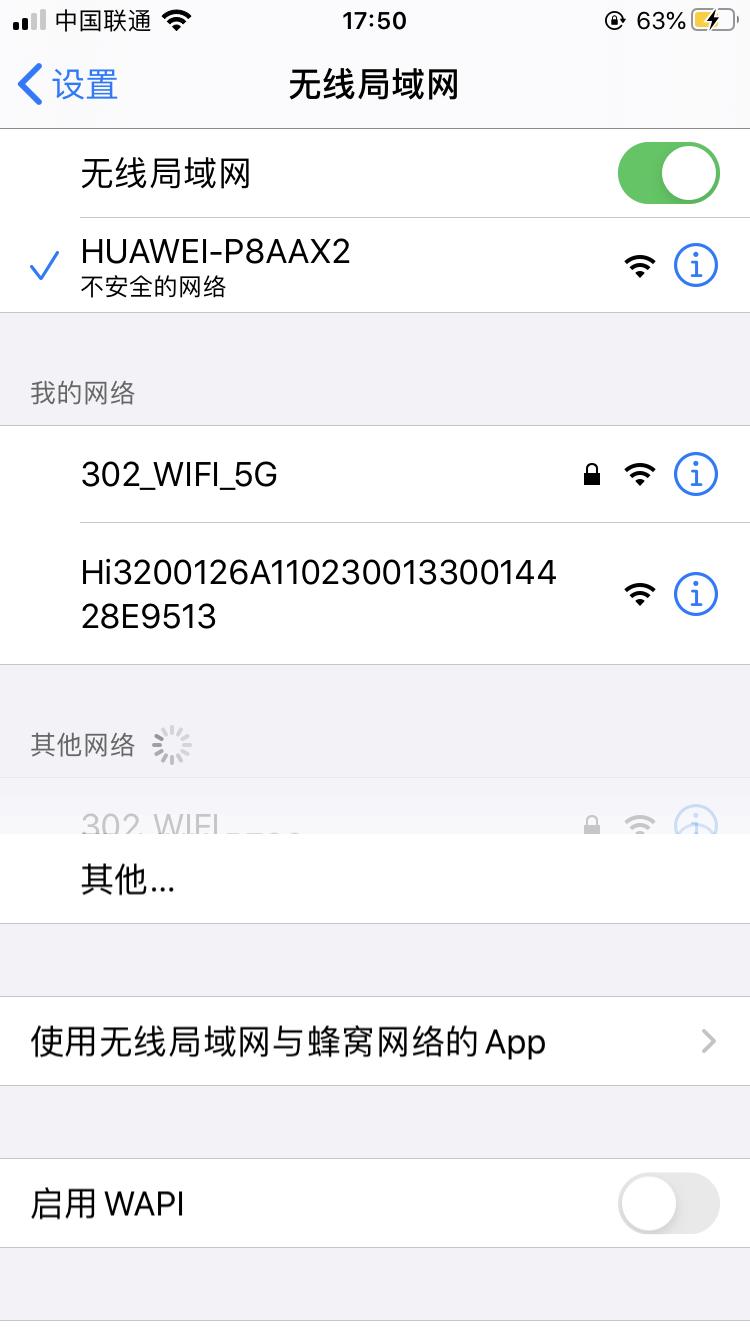Tap the Wi-Fi signal icon beside HUAWEI-P8AAX2

coord(638,265)
